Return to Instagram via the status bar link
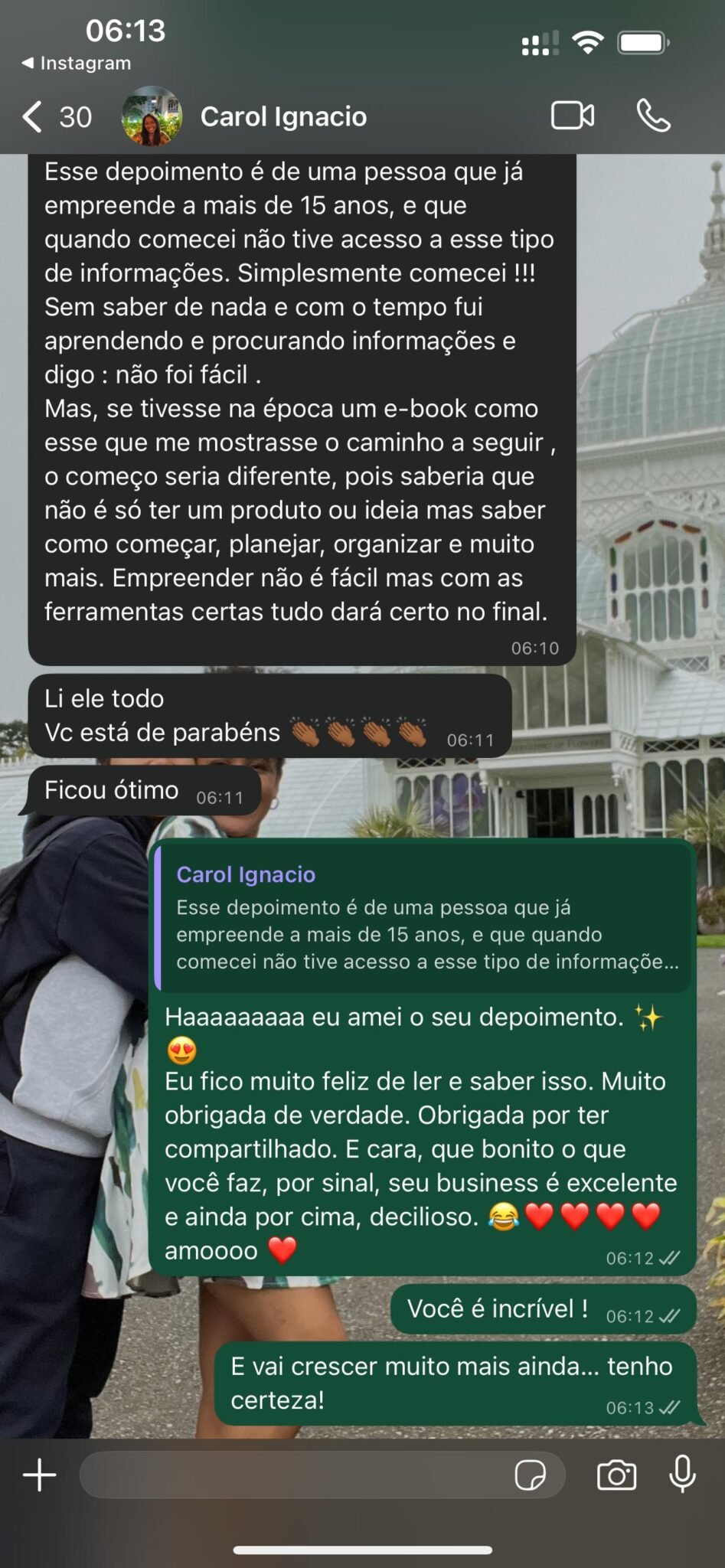 [77, 64]
